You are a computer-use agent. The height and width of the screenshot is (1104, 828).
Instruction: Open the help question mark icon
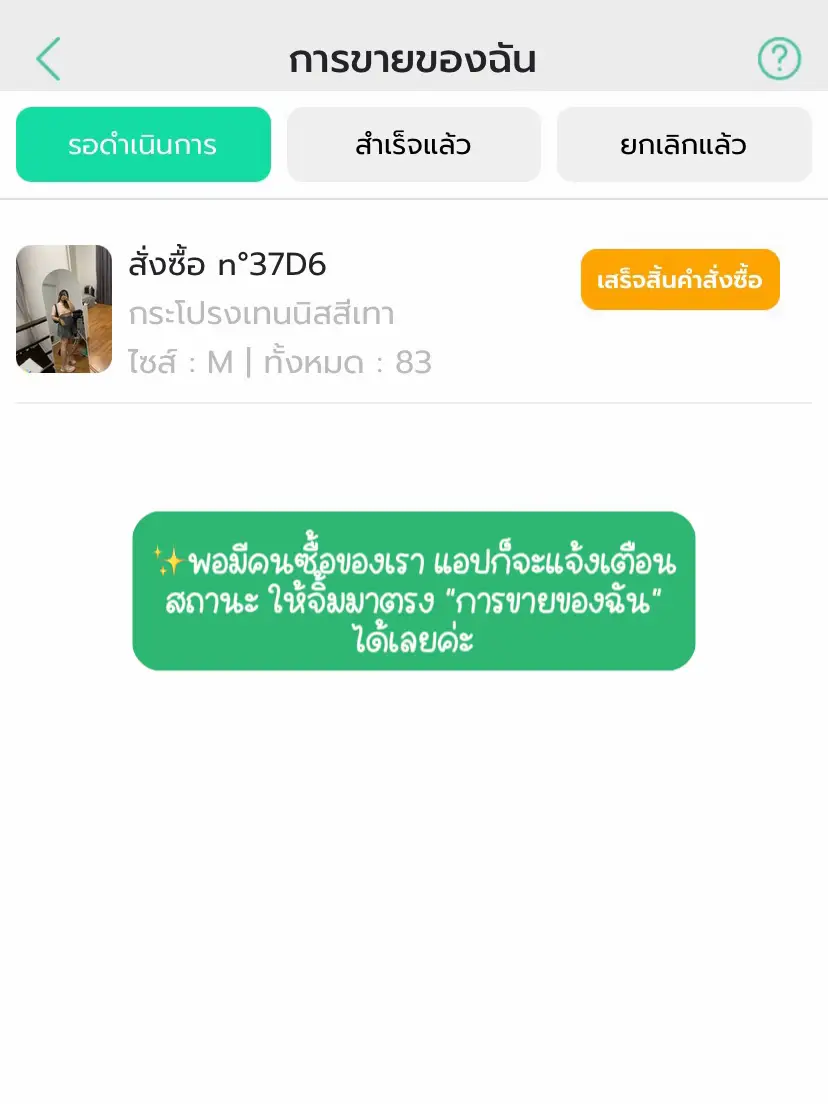[x=779, y=59]
